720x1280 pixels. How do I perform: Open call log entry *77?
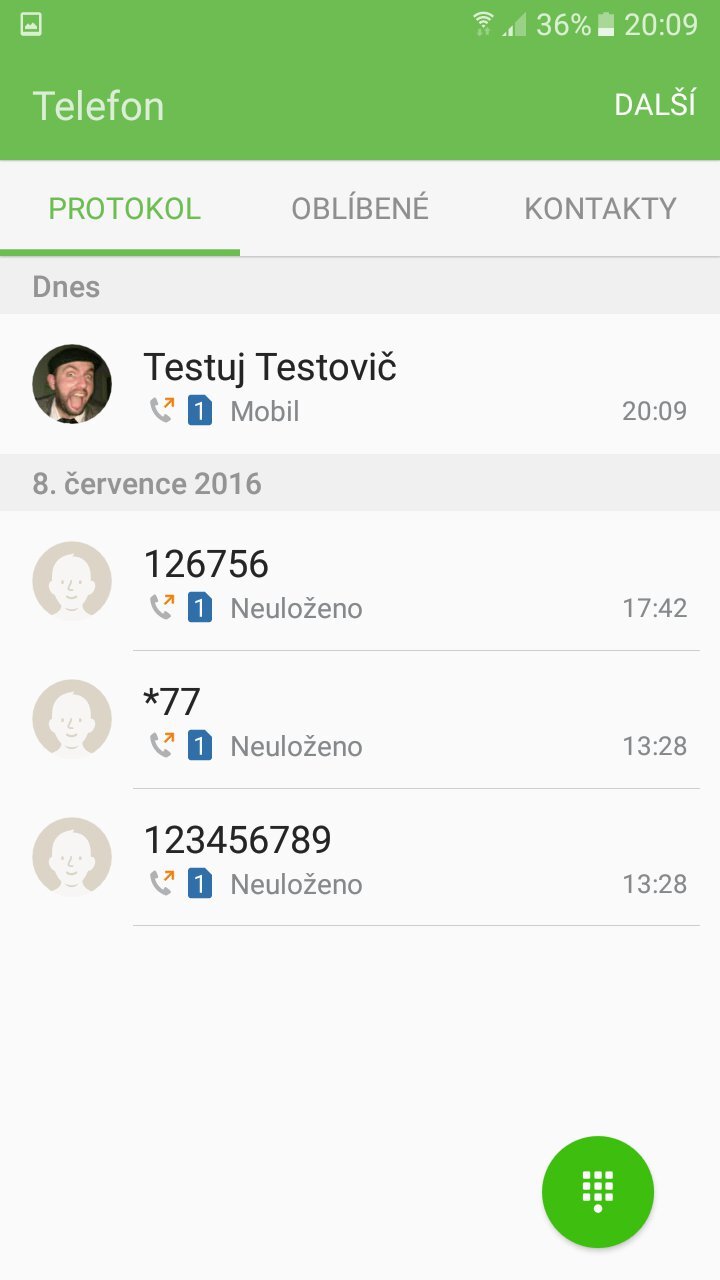400,720
